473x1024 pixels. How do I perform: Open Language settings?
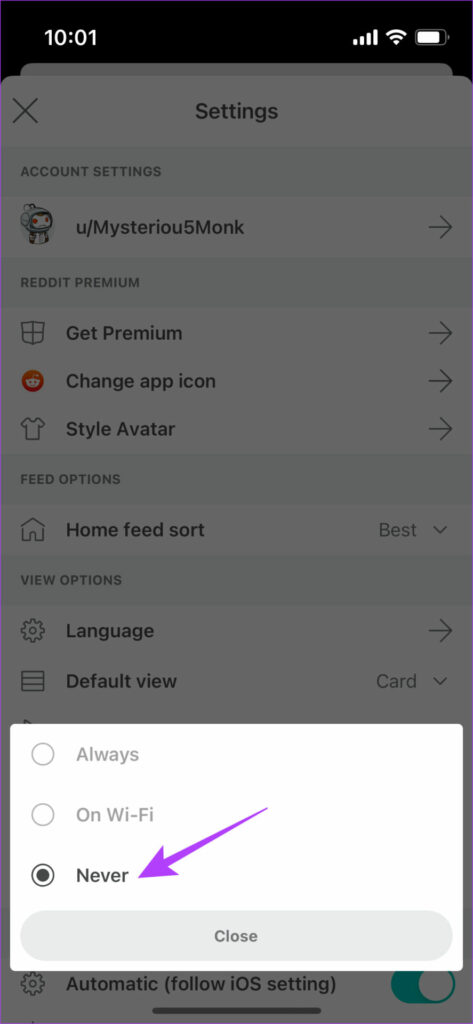click(236, 631)
